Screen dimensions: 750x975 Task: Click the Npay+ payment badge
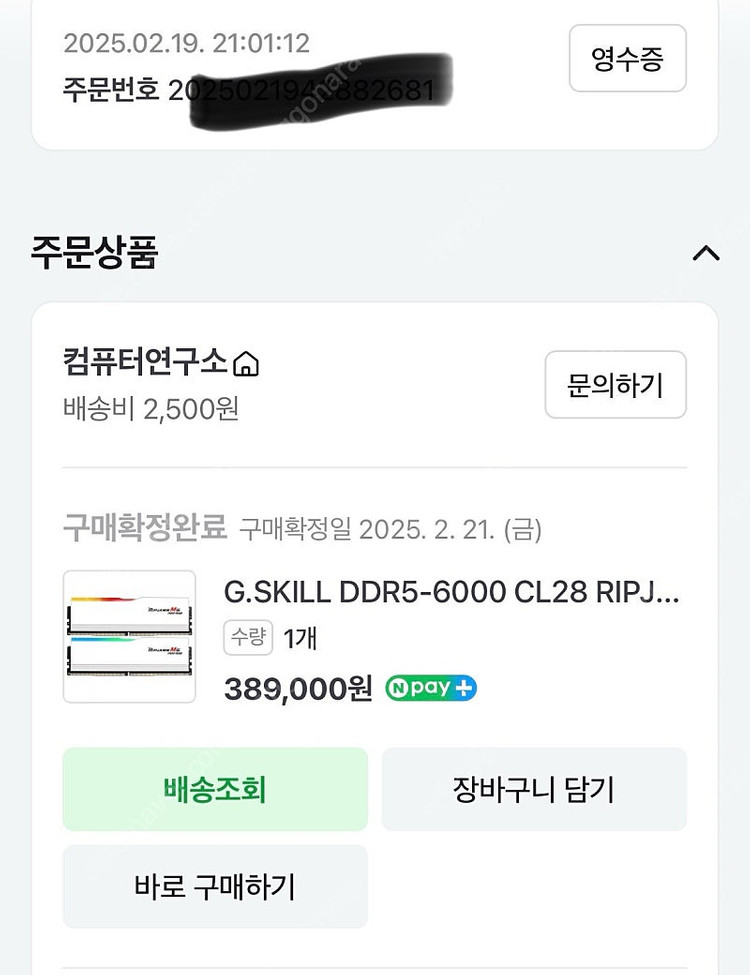[429, 687]
